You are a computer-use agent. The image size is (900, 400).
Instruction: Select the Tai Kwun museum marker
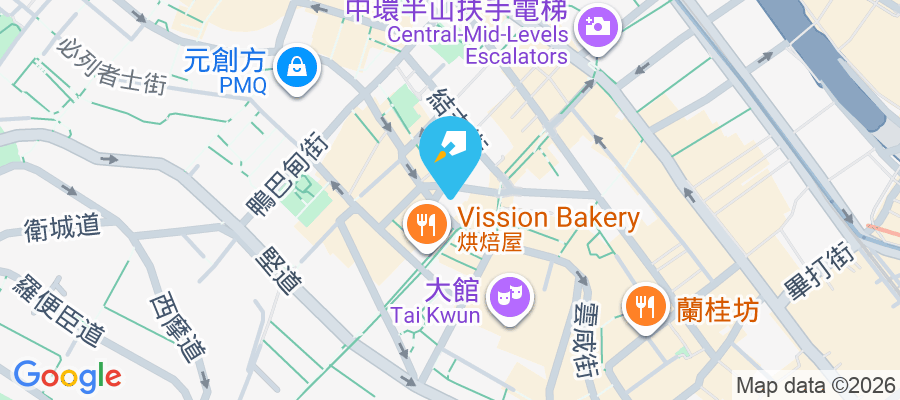510,296
